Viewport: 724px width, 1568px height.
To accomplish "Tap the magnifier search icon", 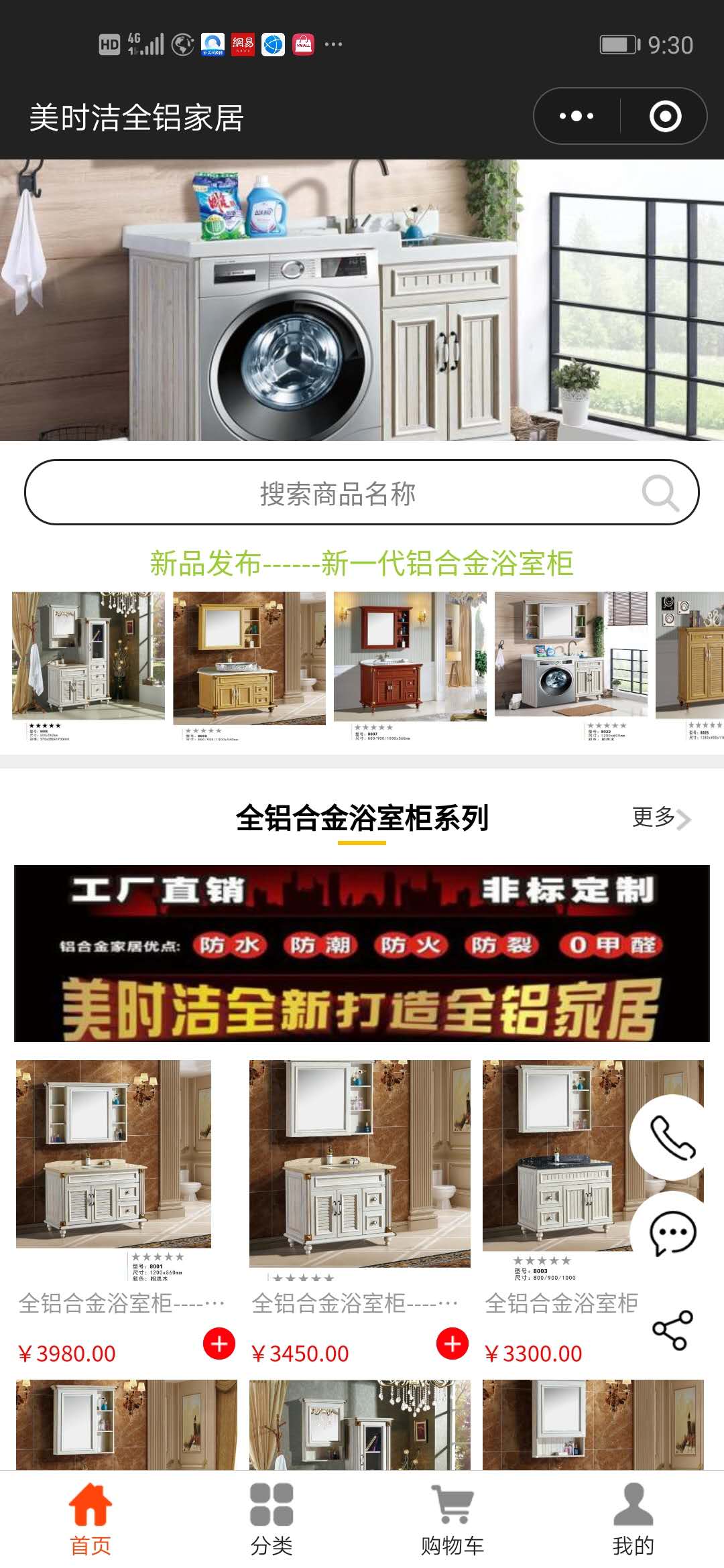I will (x=660, y=493).
